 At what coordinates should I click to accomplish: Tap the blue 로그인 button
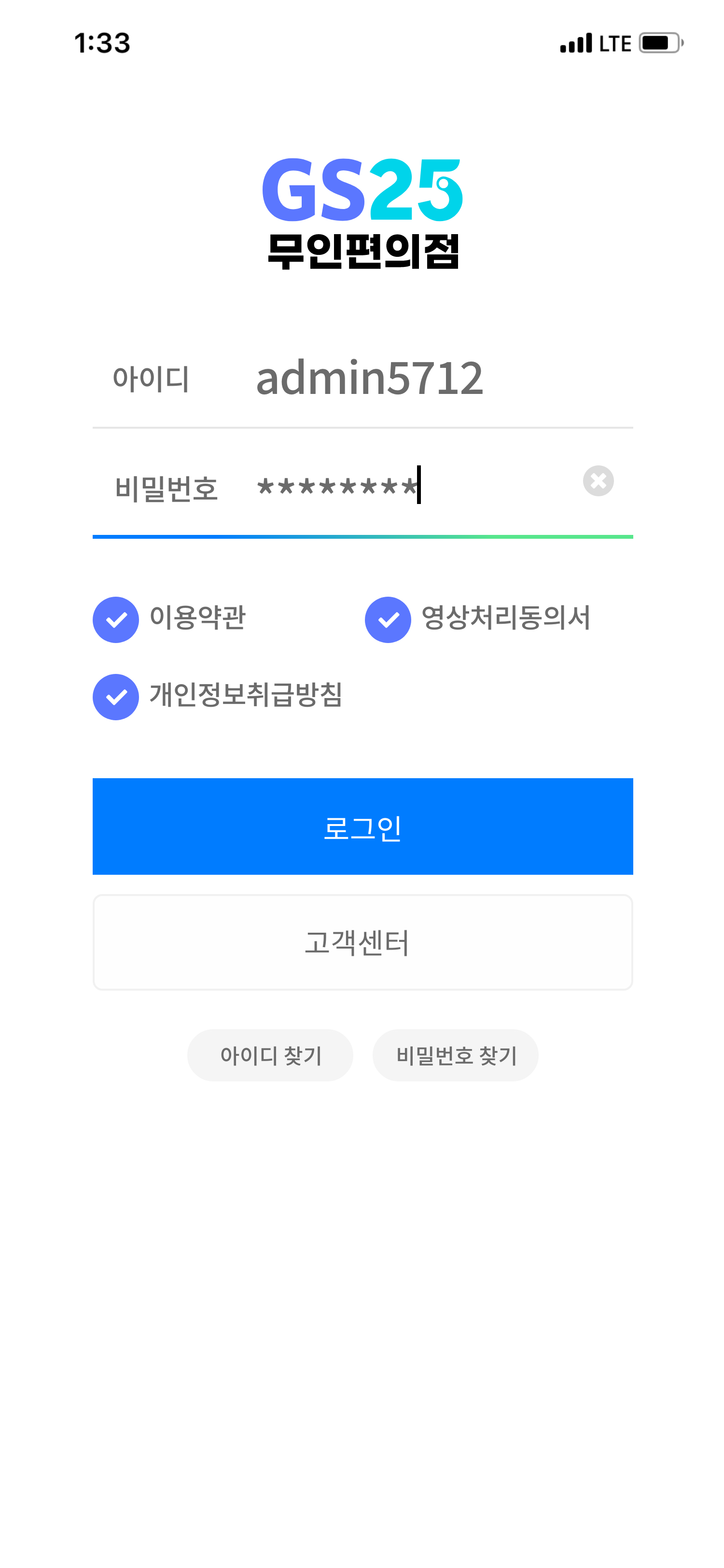click(362, 826)
